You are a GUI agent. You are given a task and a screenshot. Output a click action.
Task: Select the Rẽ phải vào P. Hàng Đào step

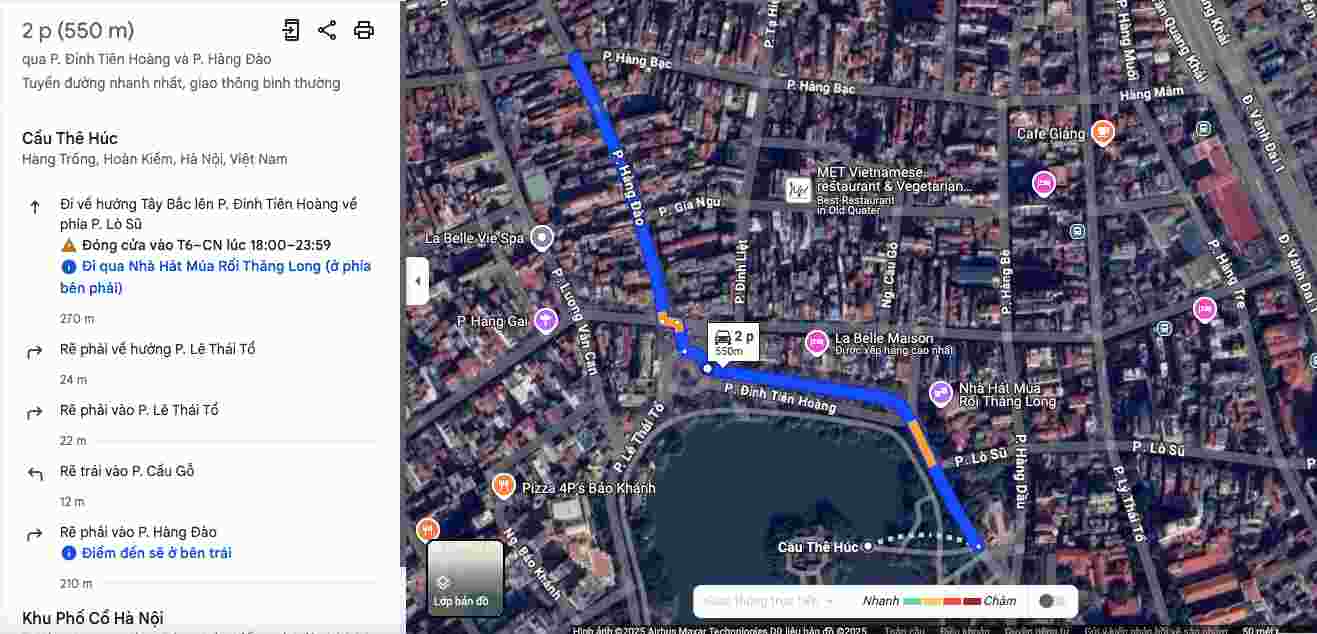[x=138, y=532]
